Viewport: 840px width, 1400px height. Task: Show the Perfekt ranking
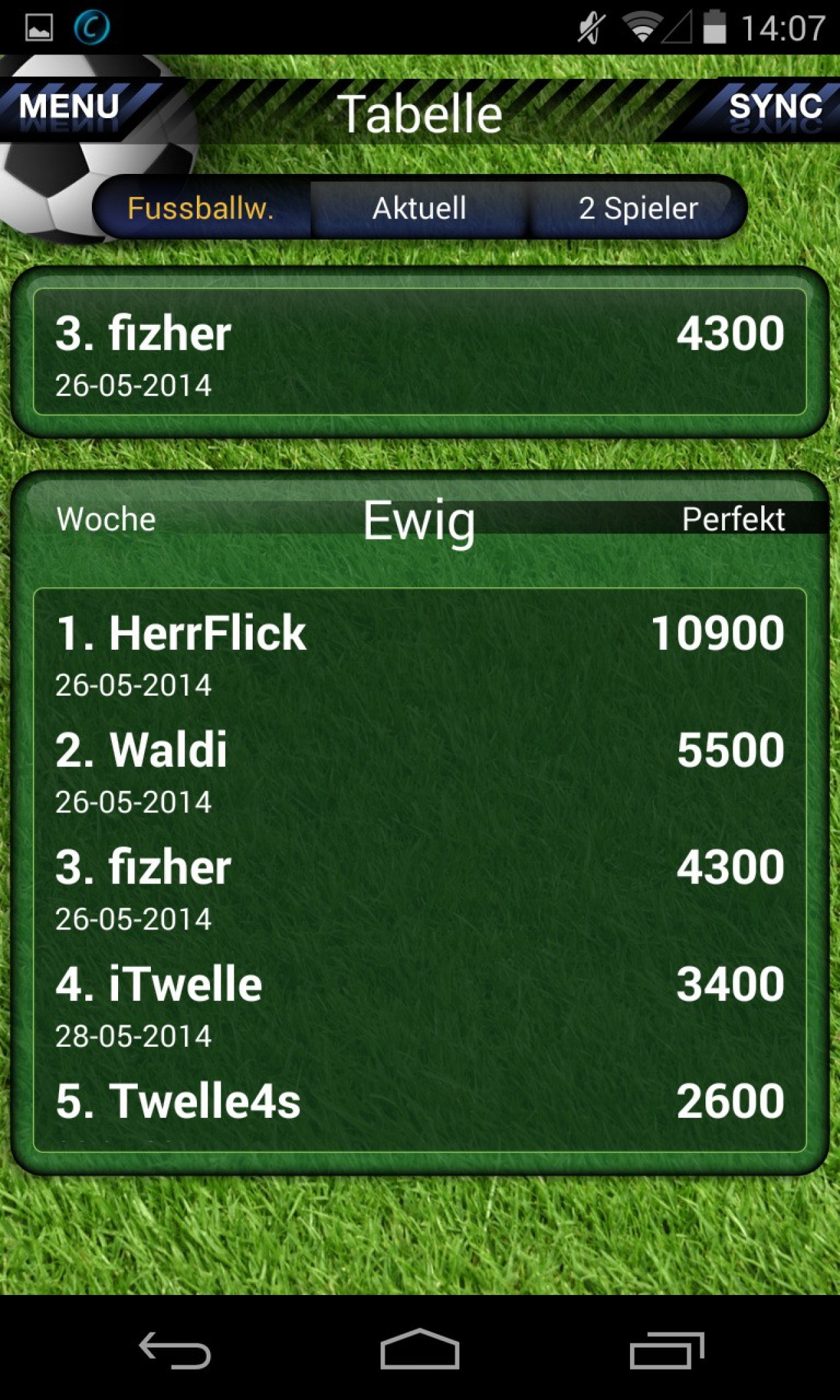733,519
